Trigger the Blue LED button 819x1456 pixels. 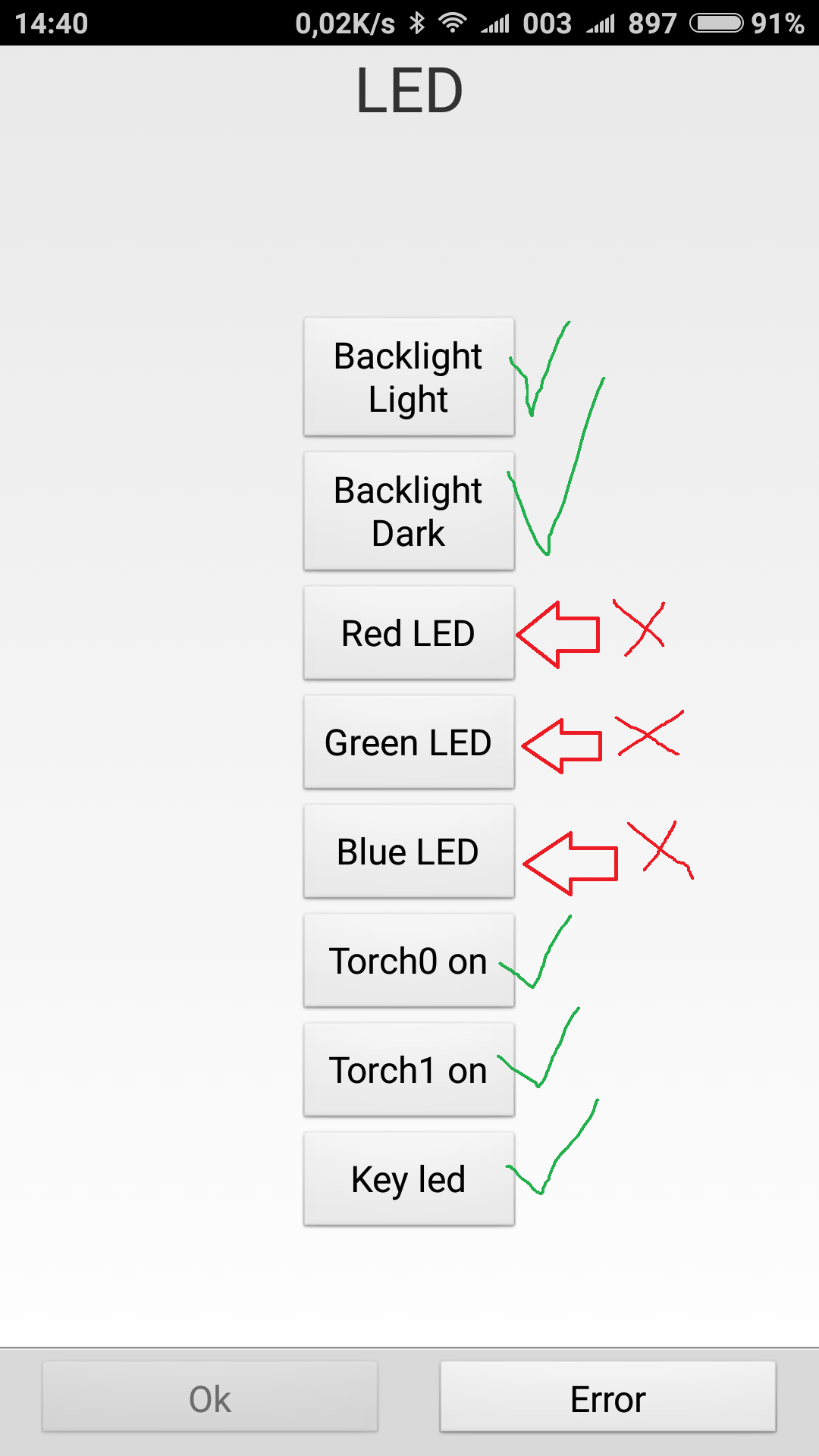(x=409, y=852)
